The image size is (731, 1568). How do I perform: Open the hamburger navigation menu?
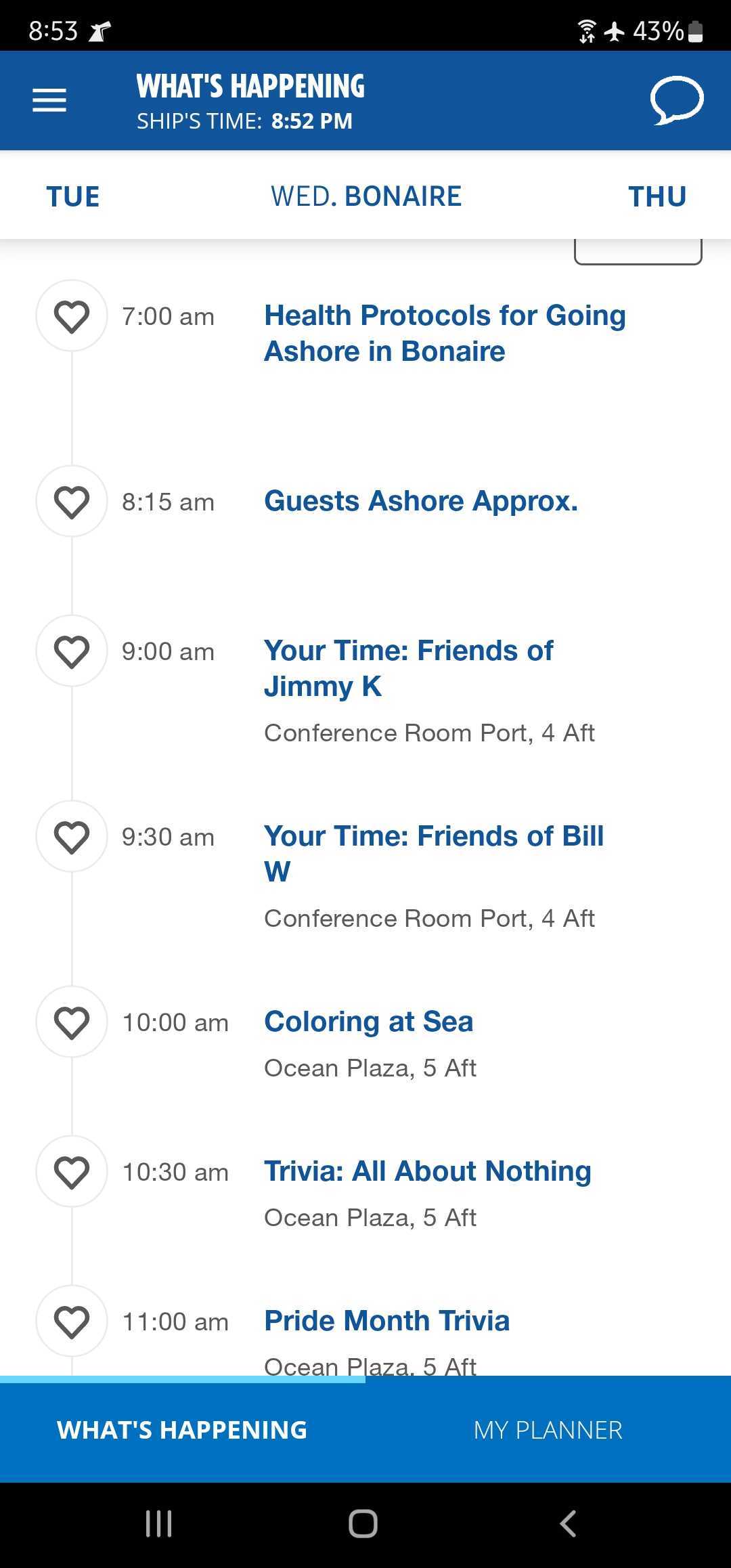49,100
